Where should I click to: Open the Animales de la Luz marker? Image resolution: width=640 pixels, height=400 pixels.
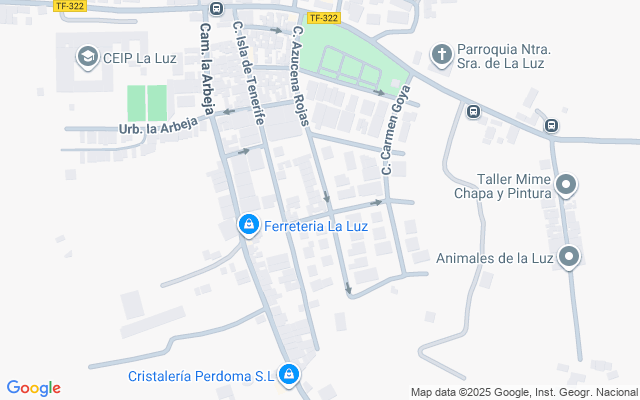pyautogui.click(x=569, y=258)
